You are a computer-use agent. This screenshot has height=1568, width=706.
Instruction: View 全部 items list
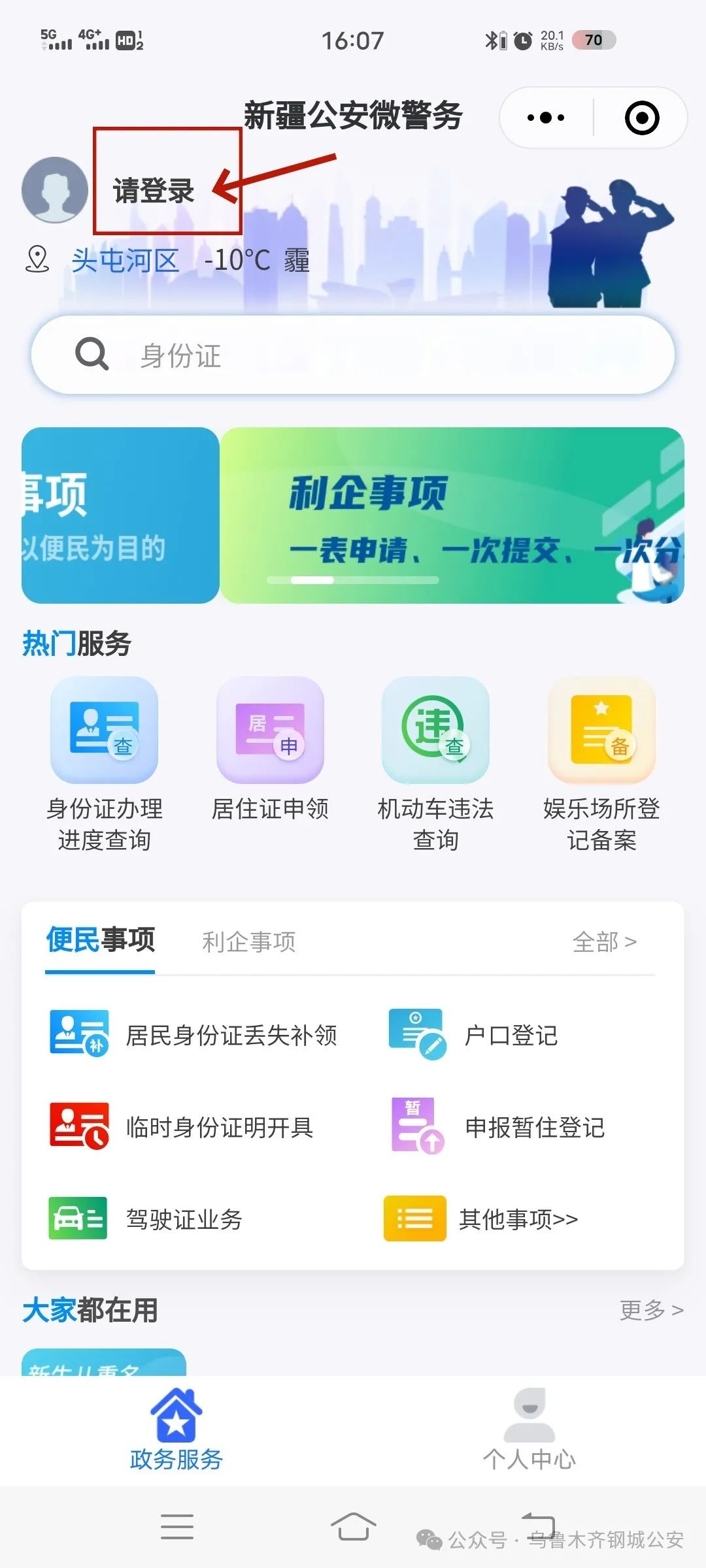click(604, 942)
